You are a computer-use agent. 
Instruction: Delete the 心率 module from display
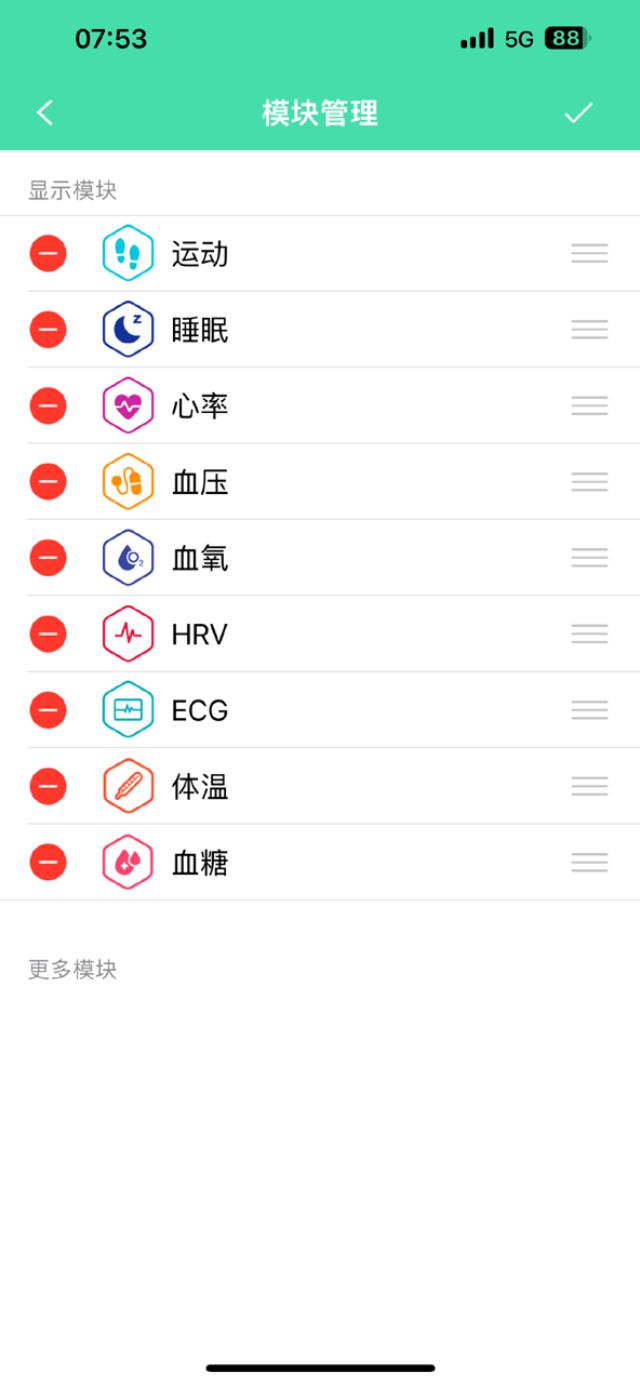click(x=48, y=406)
